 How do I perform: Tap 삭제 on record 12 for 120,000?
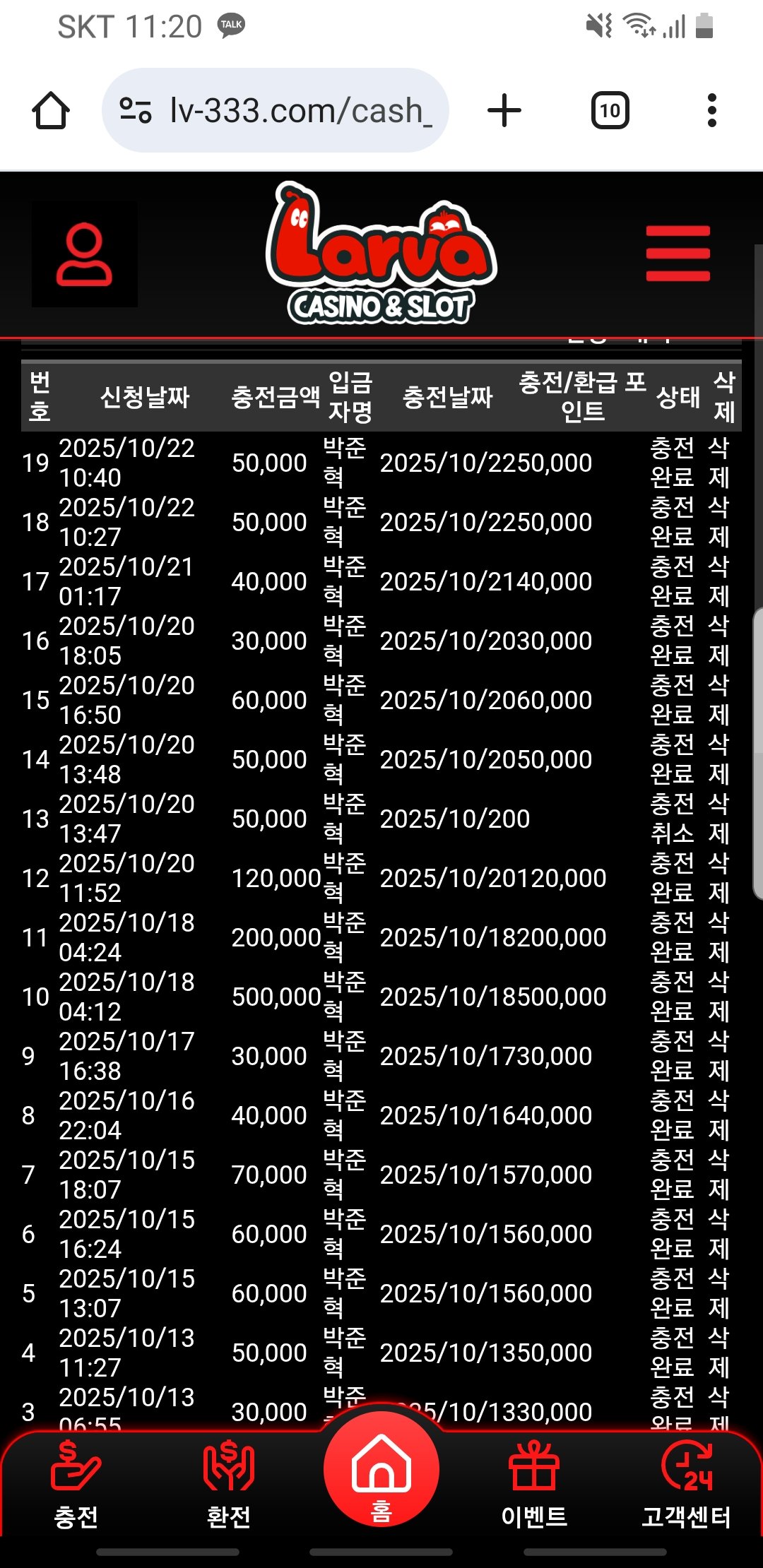[718, 878]
